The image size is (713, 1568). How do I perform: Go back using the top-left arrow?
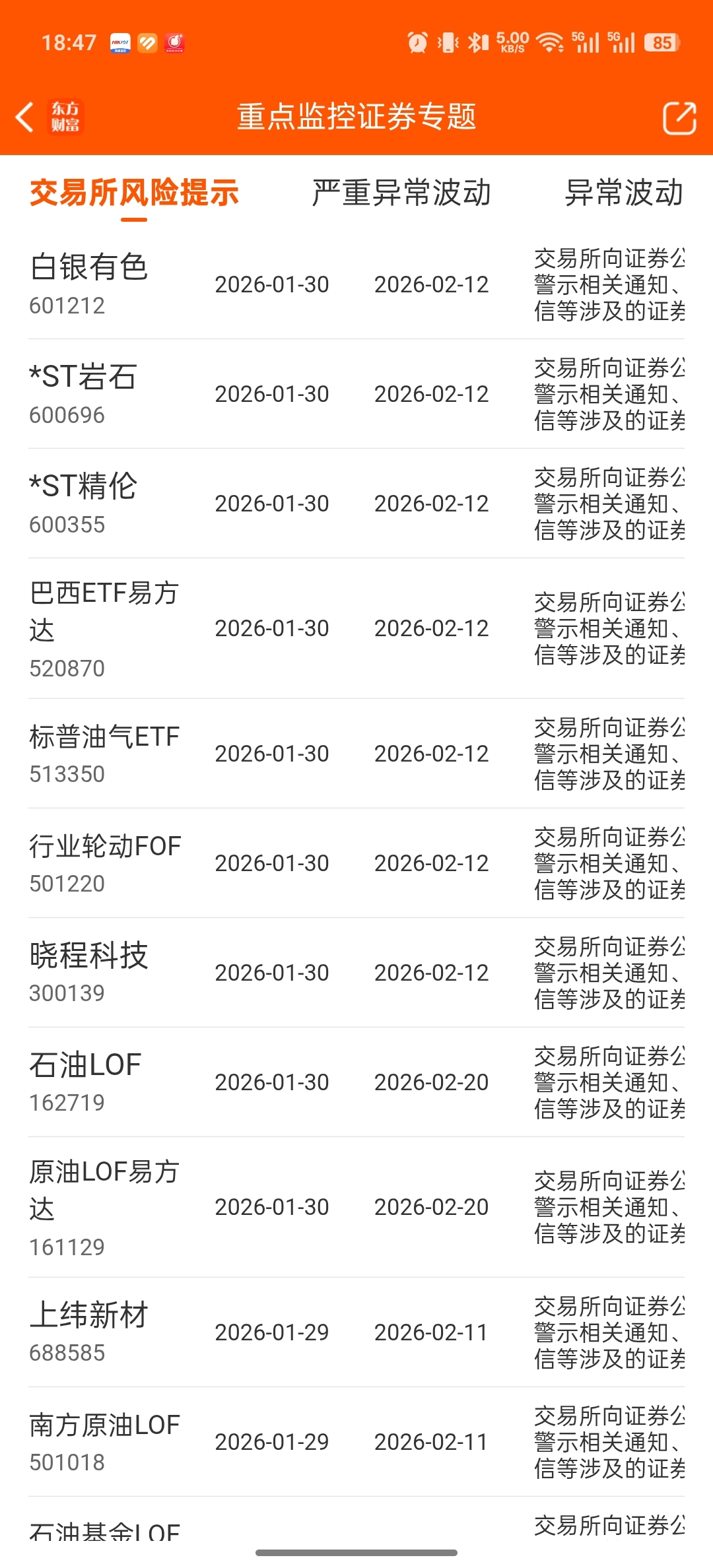(x=25, y=117)
